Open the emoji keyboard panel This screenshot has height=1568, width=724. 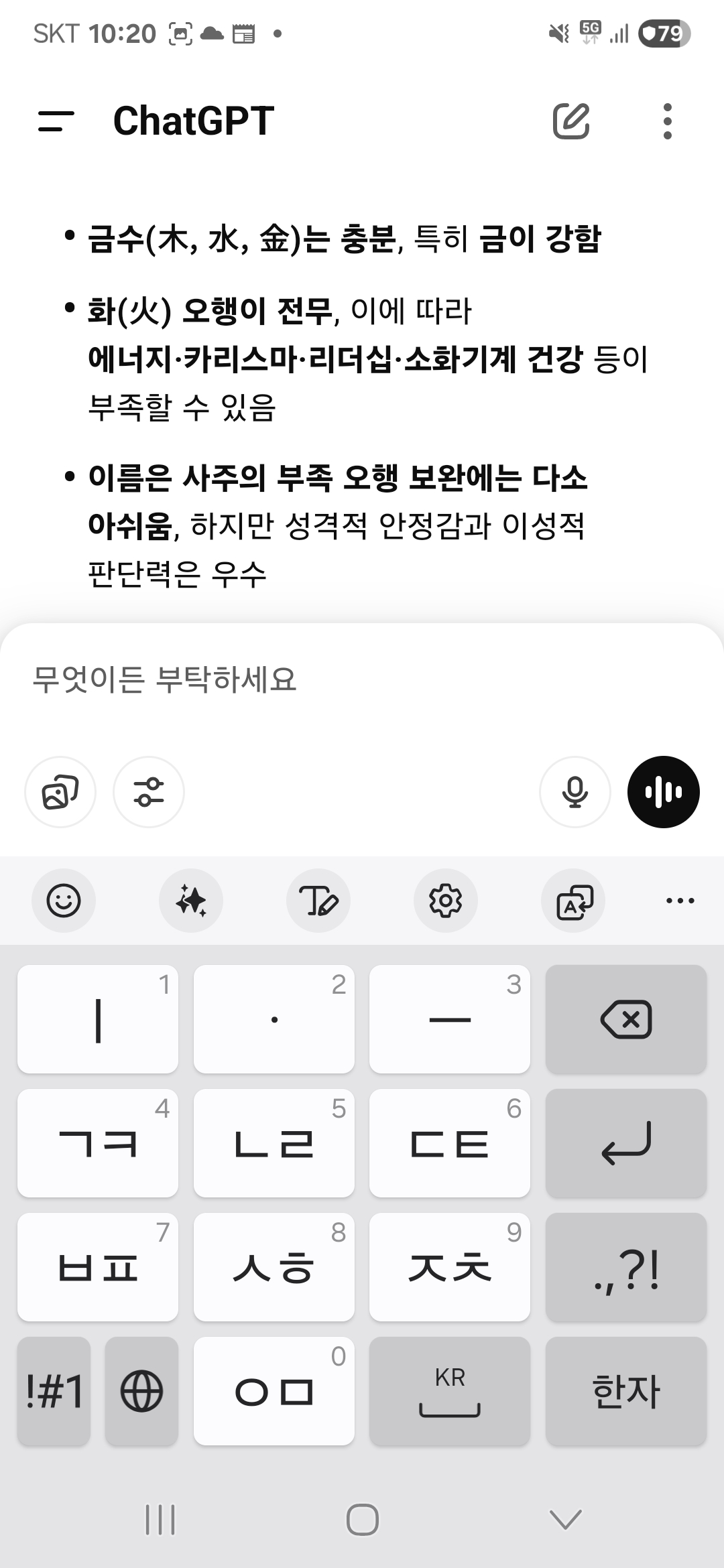(x=64, y=901)
